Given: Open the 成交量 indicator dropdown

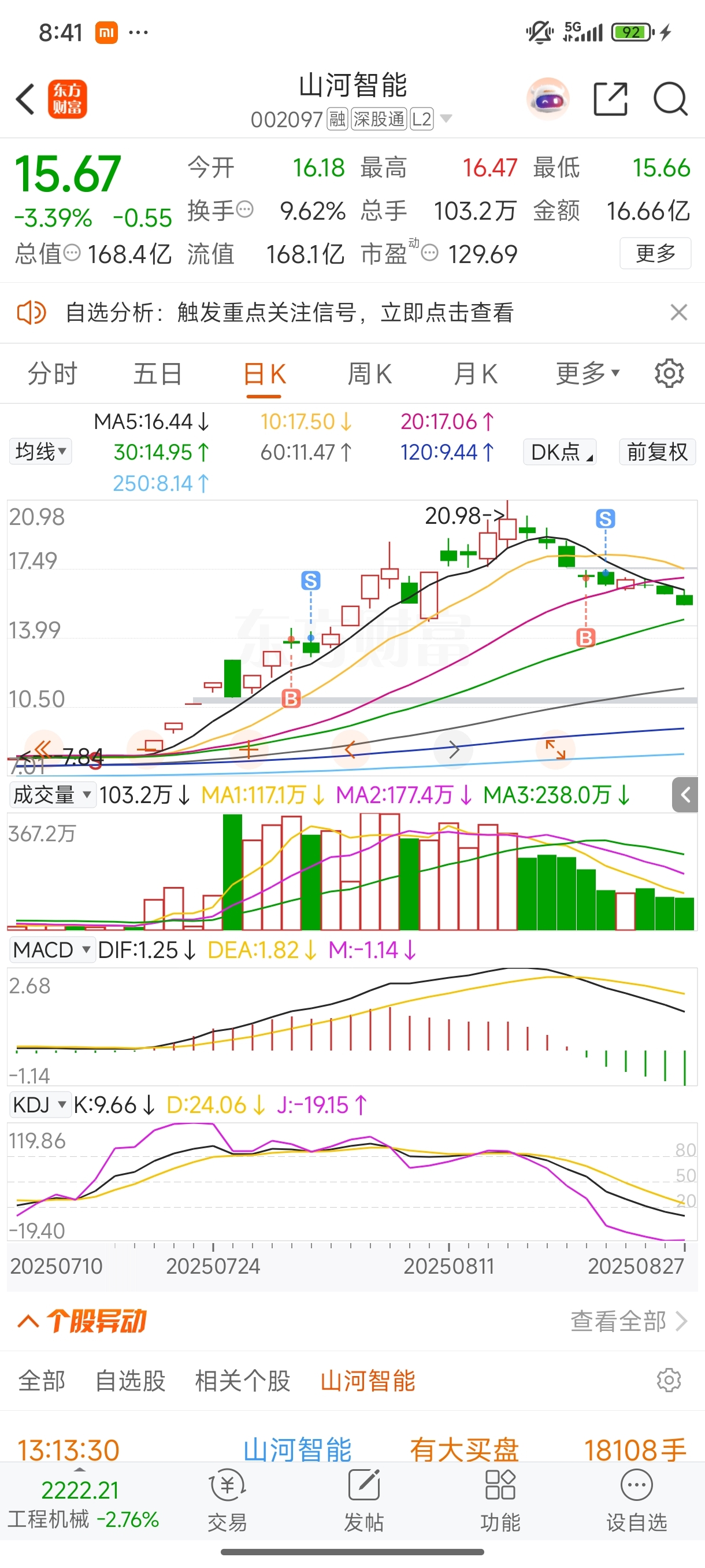Looking at the screenshot, I should click(53, 795).
